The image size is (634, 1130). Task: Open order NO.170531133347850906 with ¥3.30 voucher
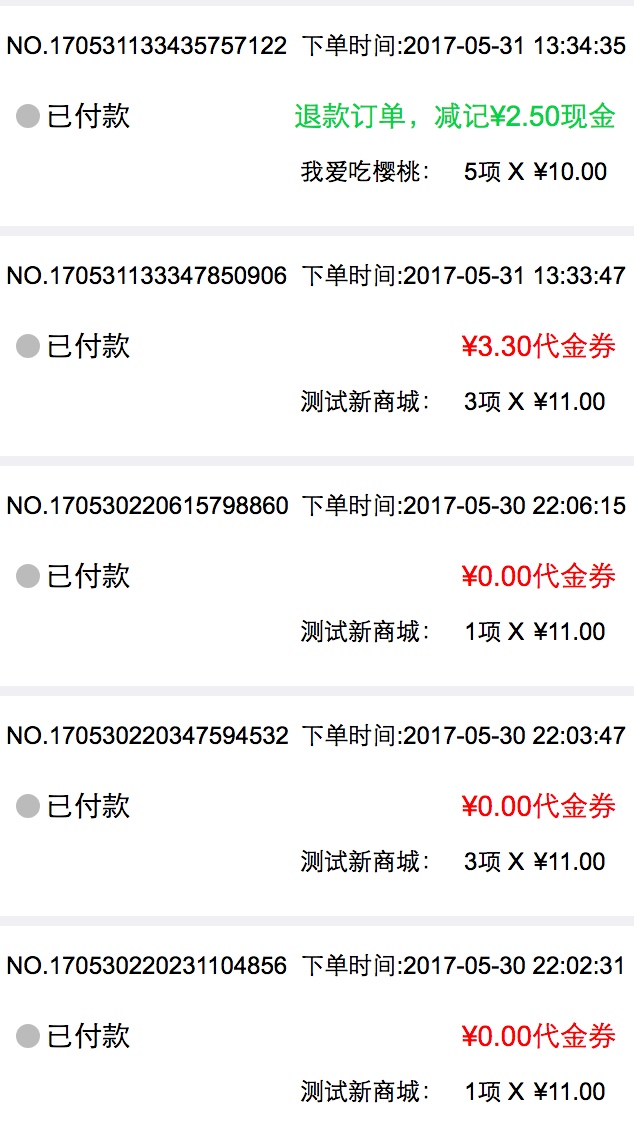pyautogui.click(x=317, y=346)
